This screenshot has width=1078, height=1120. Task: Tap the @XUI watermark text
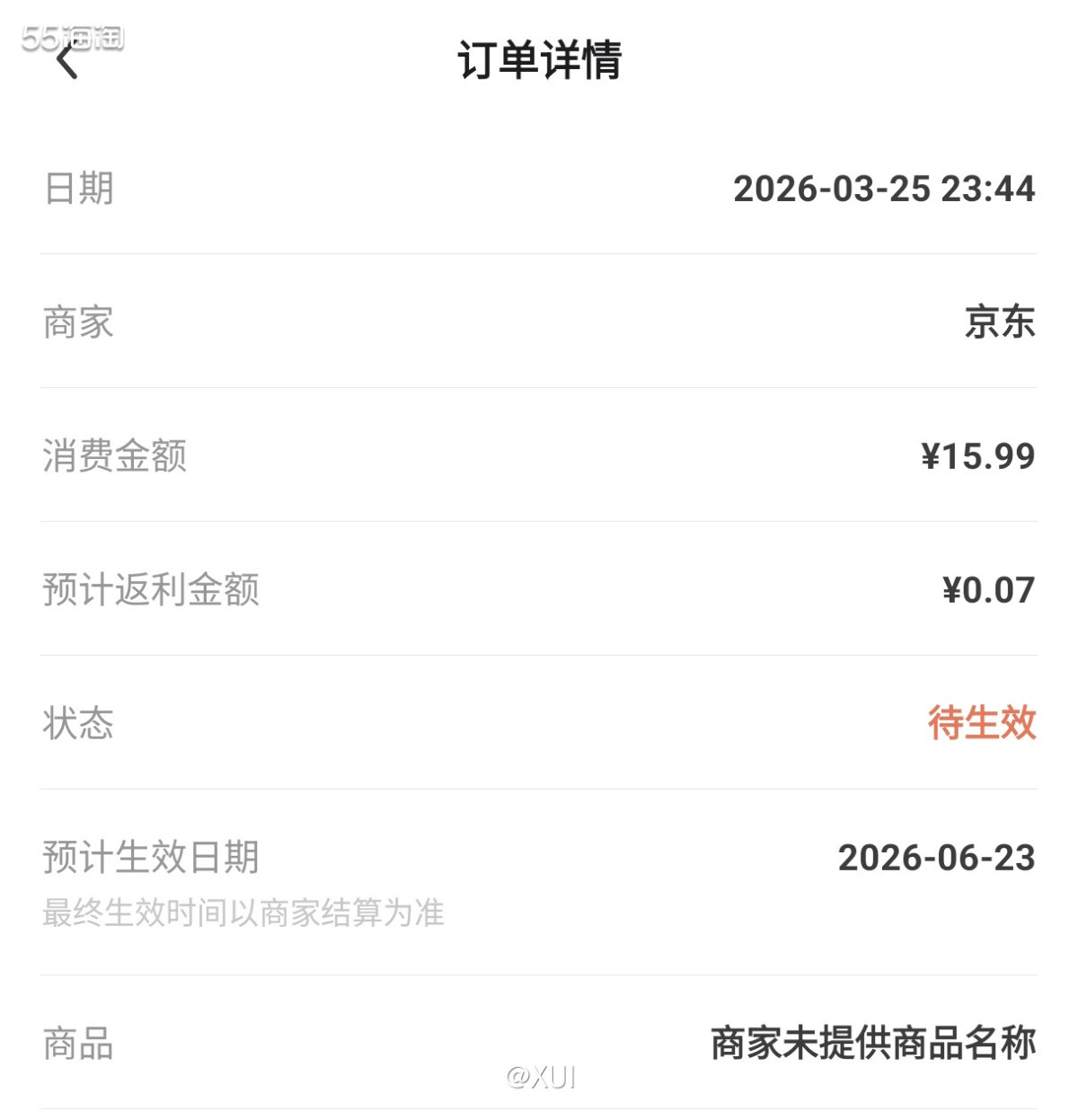[539, 1079]
